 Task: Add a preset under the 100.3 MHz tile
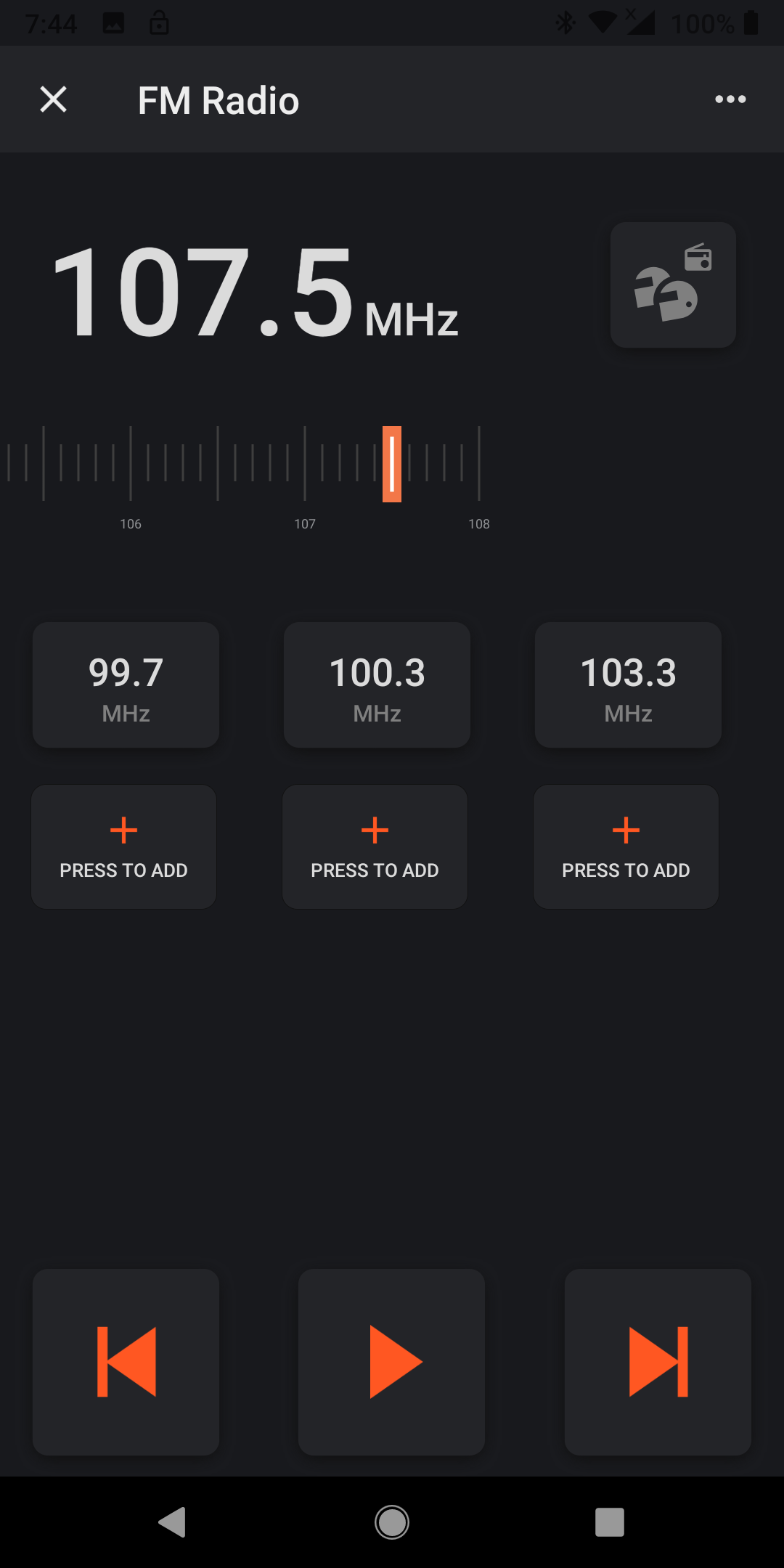[x=375, y=846]
